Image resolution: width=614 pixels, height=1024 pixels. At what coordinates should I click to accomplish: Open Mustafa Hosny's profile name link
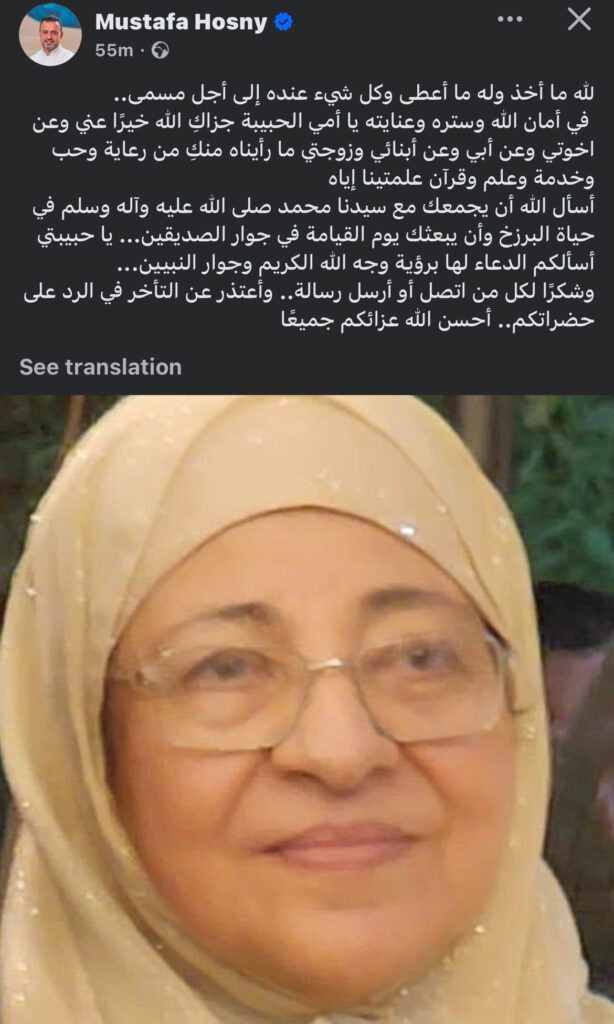181,22
